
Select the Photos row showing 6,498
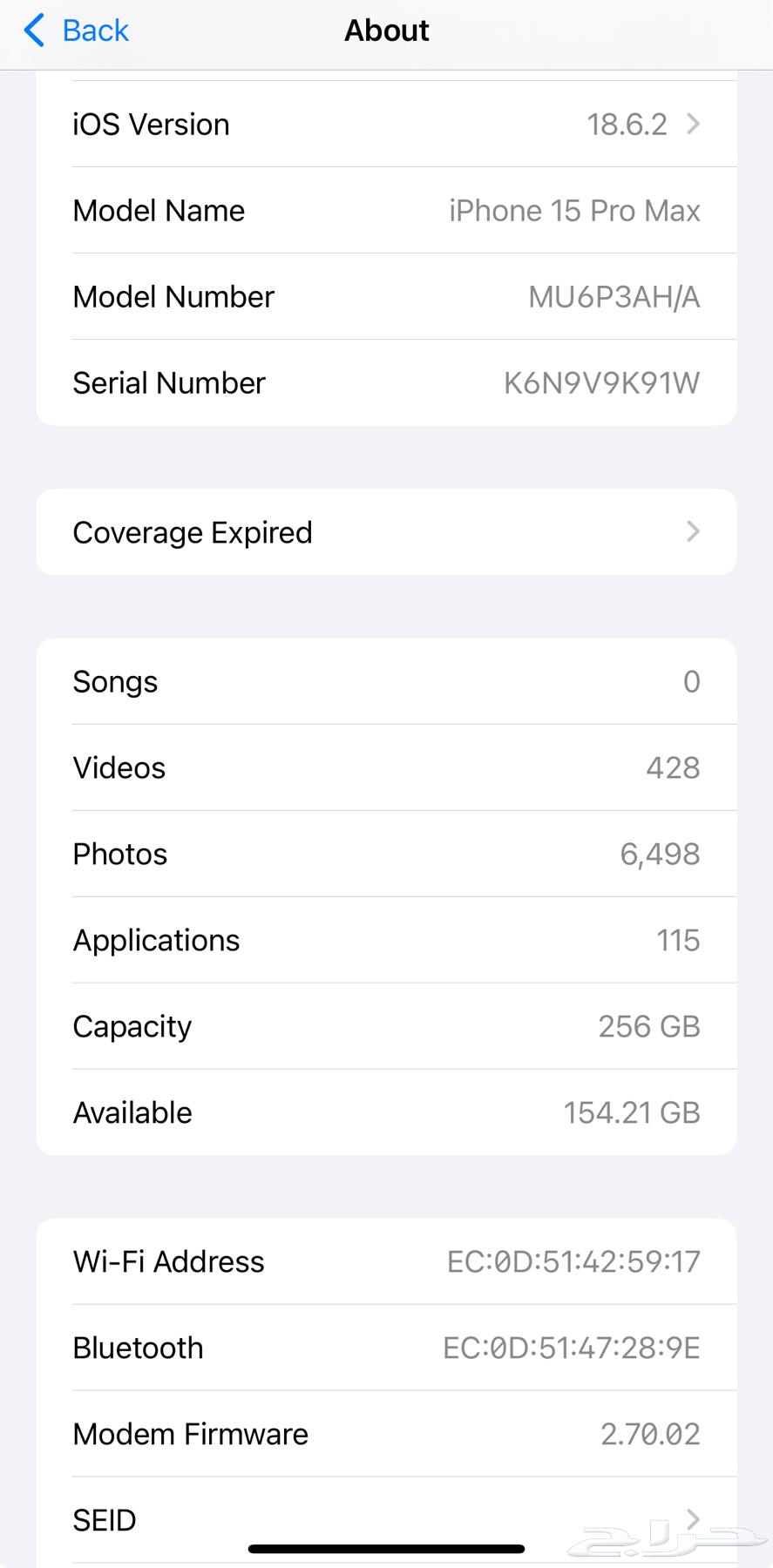point(386,854)
